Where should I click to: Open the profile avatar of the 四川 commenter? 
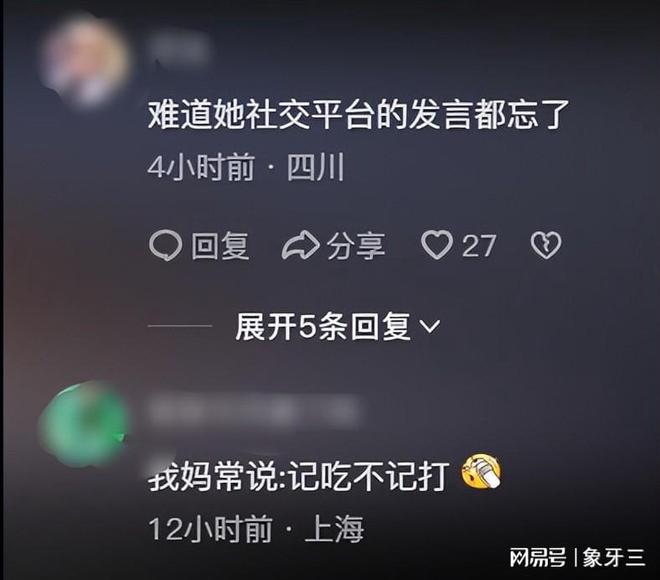(85, 58)
